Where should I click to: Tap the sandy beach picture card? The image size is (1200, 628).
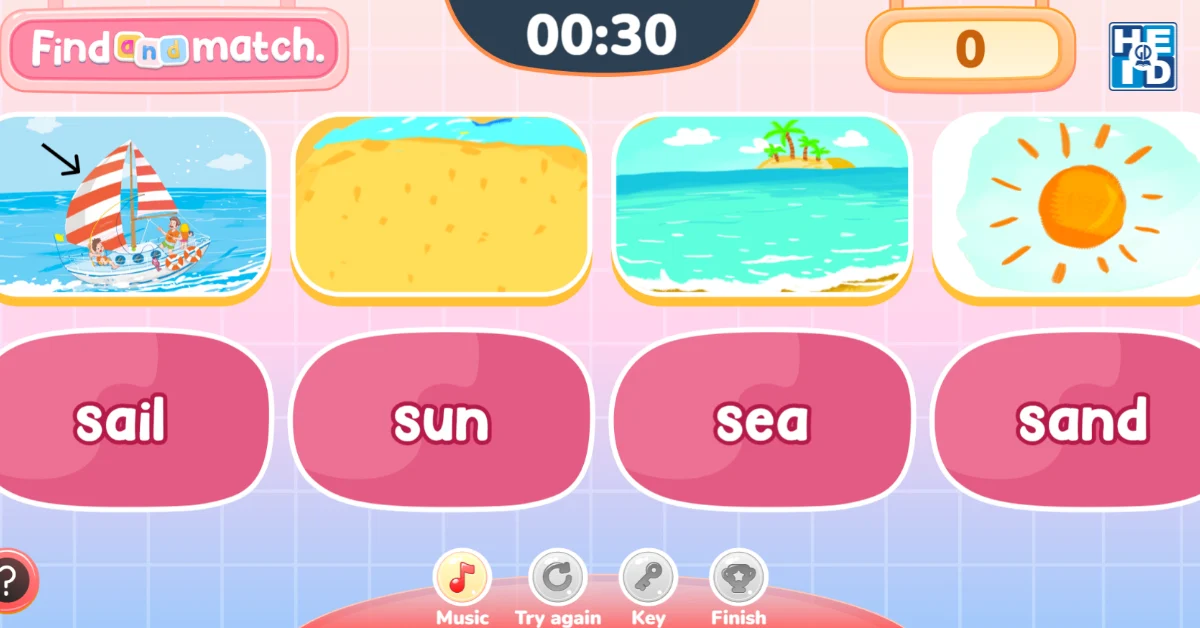pyautogui.click(x=441, y=206)
